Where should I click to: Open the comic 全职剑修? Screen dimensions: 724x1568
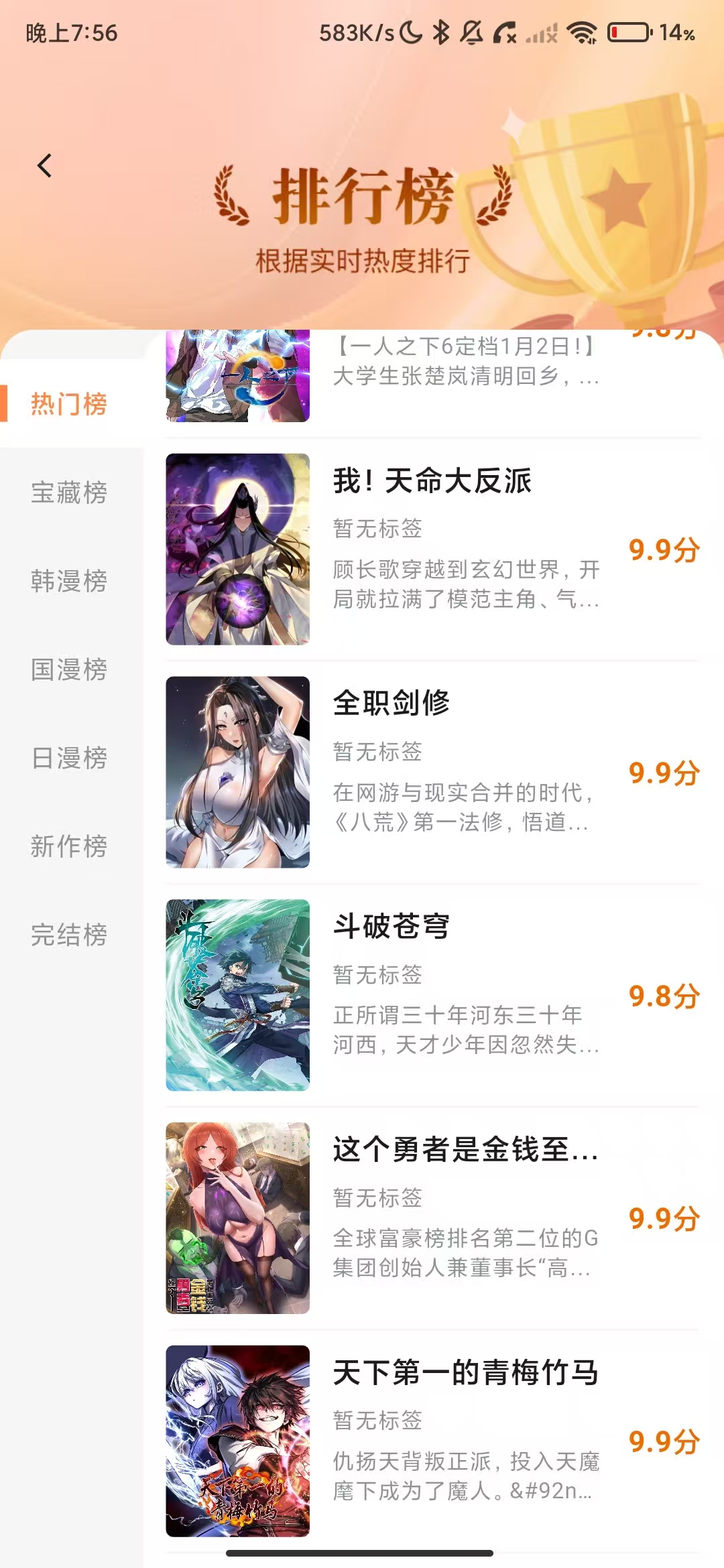pyautogui.click(x=433, y=772)
